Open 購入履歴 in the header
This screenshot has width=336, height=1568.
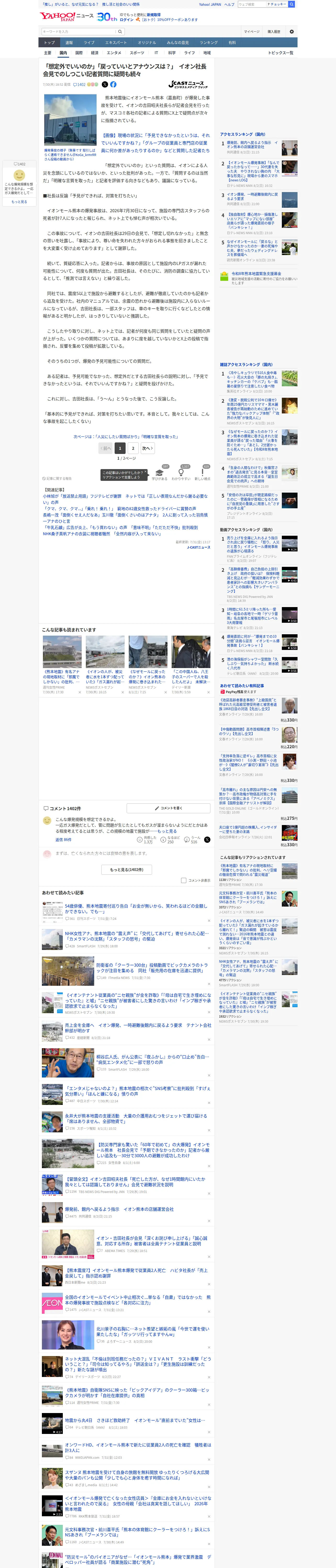(274, 32)
